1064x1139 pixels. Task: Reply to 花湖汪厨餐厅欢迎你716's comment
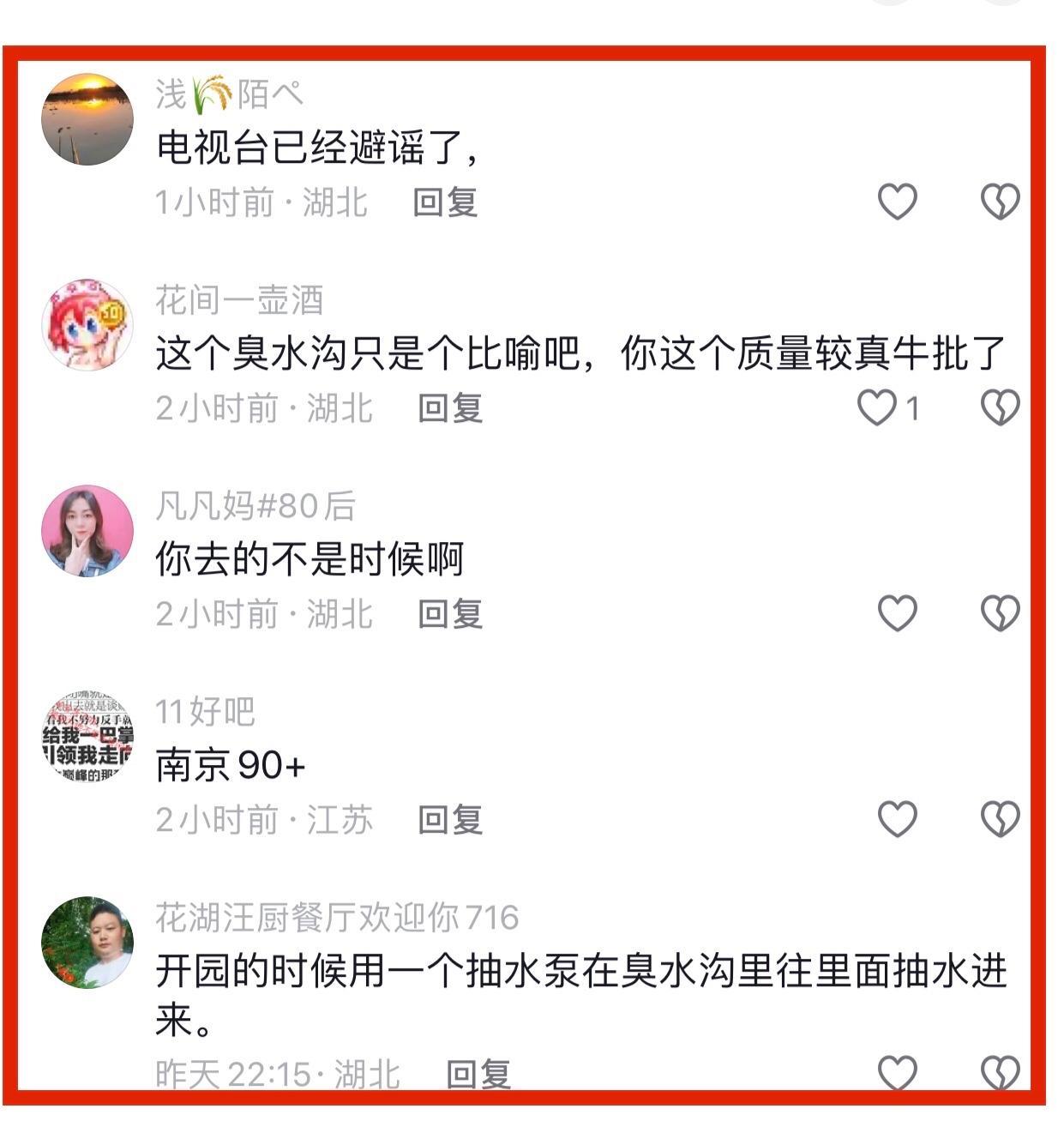click(x=478, y=1074)
